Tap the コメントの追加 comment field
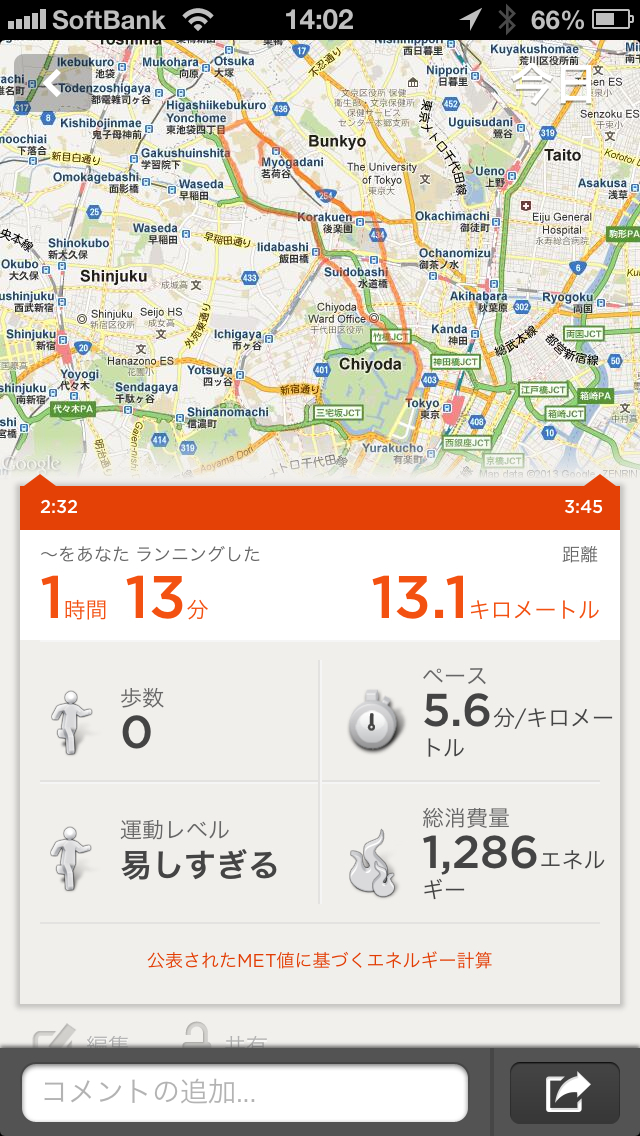 tap(245, 1092)
